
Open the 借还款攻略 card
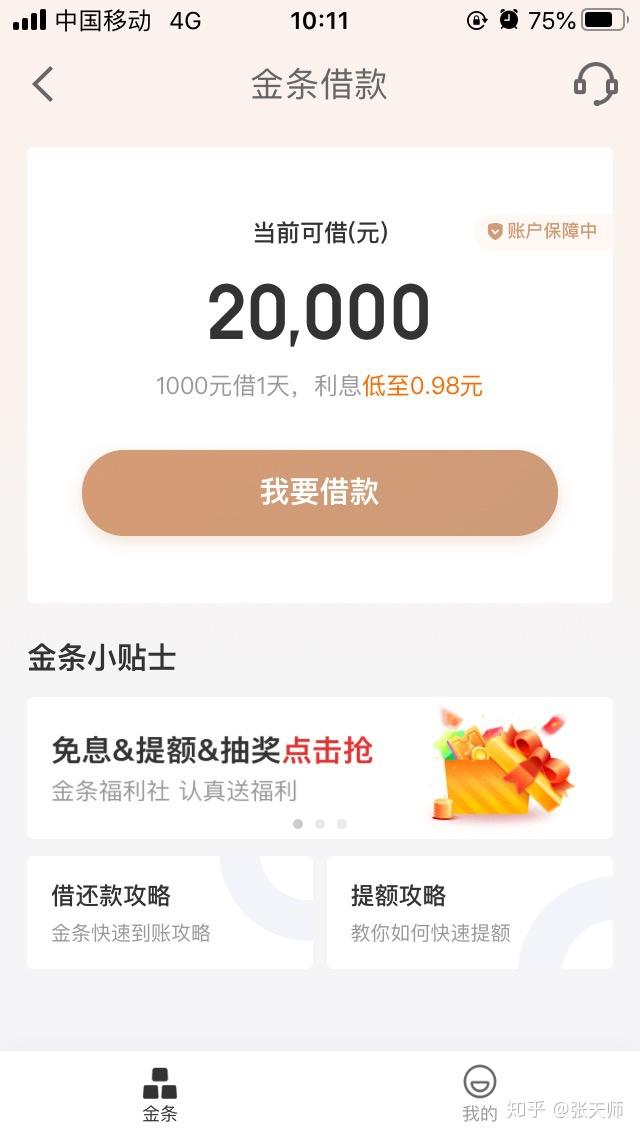point(170,912)
